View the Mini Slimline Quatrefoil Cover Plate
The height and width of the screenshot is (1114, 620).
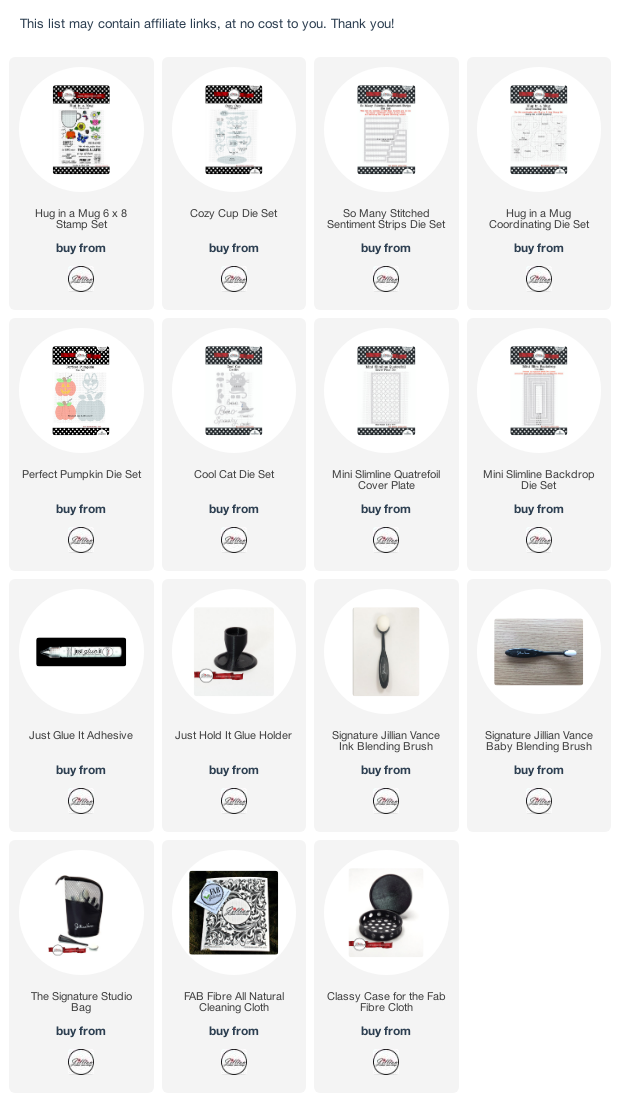(x=386, y=391)
